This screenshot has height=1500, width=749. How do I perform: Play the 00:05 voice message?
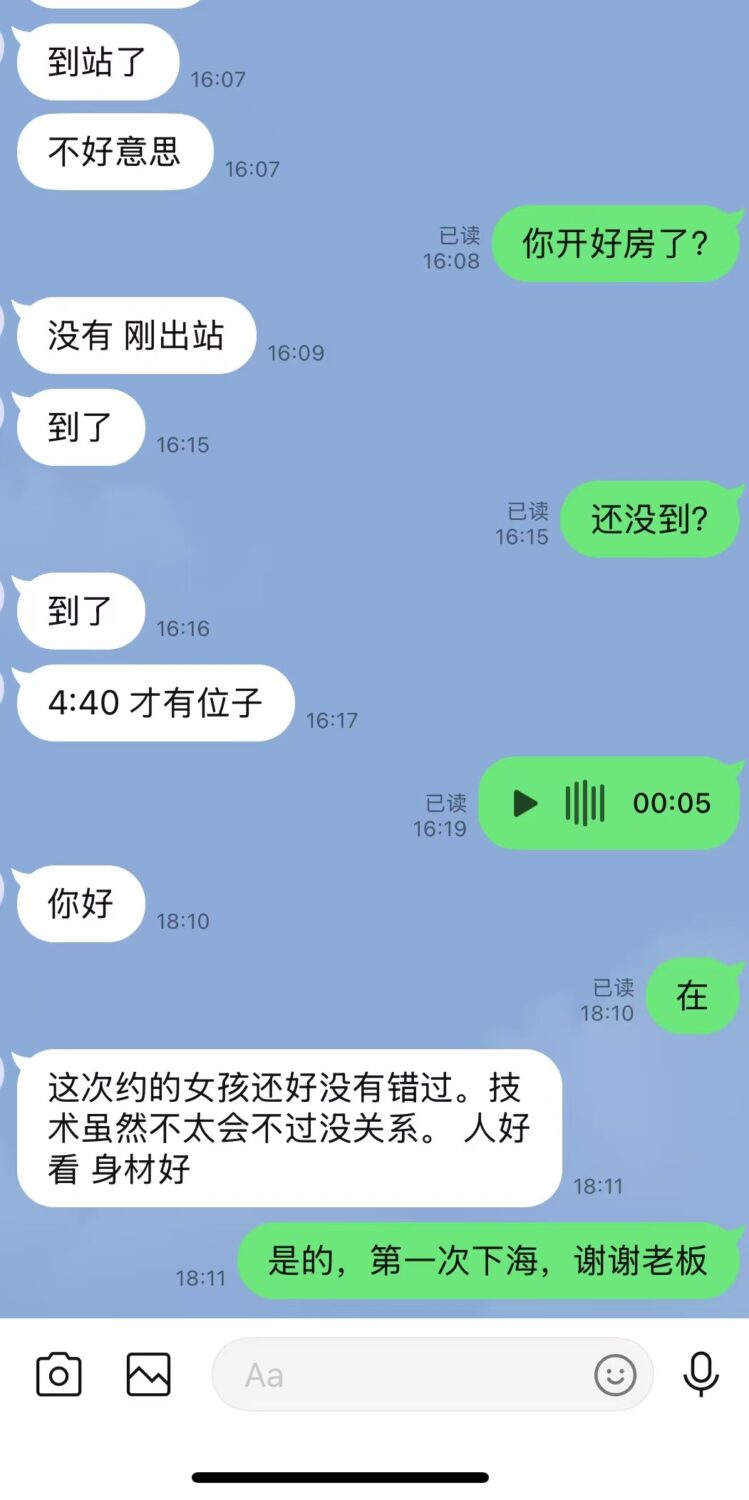tap(526, 803)
